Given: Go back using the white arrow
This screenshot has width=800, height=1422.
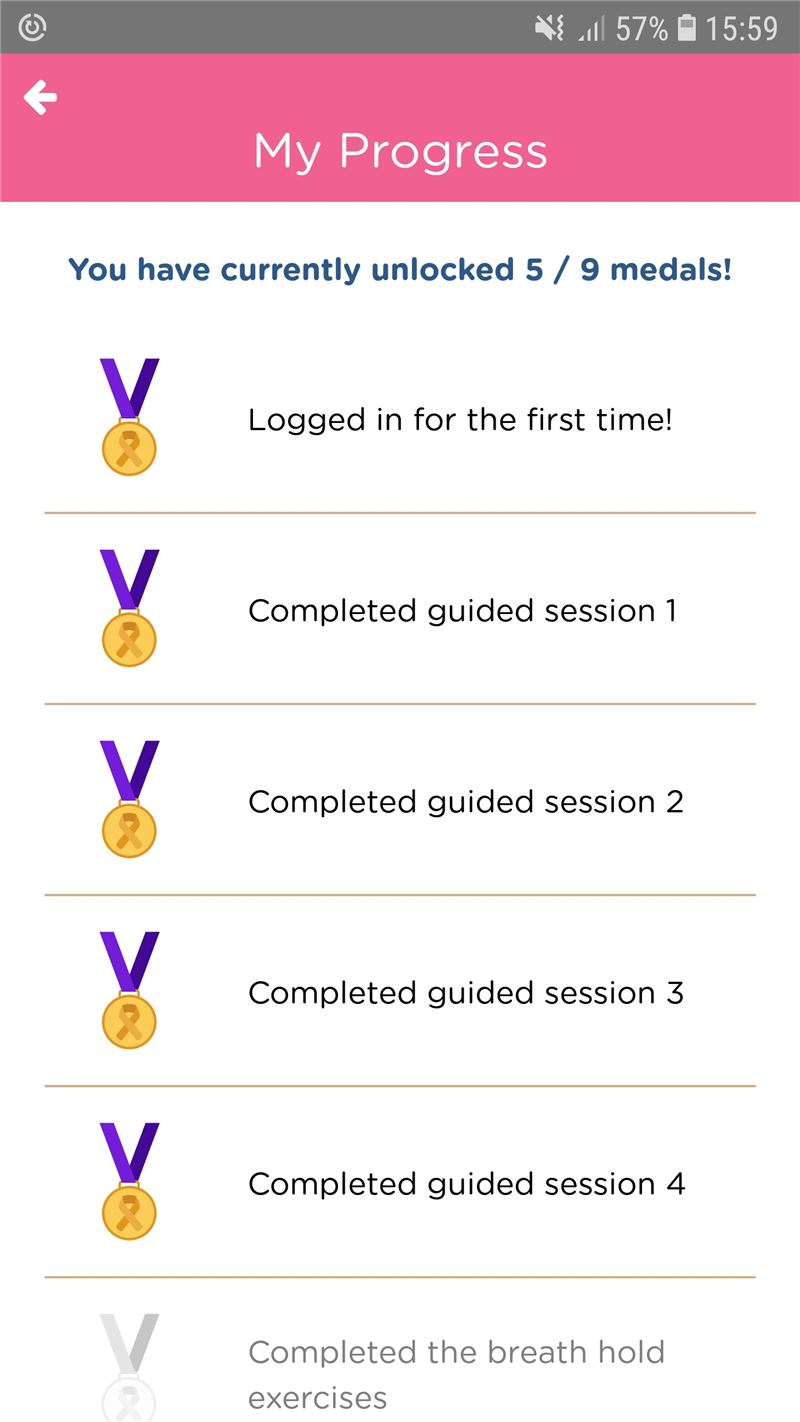Looking at the screenshot, I should pyautogui.click(x=40, y=97).
